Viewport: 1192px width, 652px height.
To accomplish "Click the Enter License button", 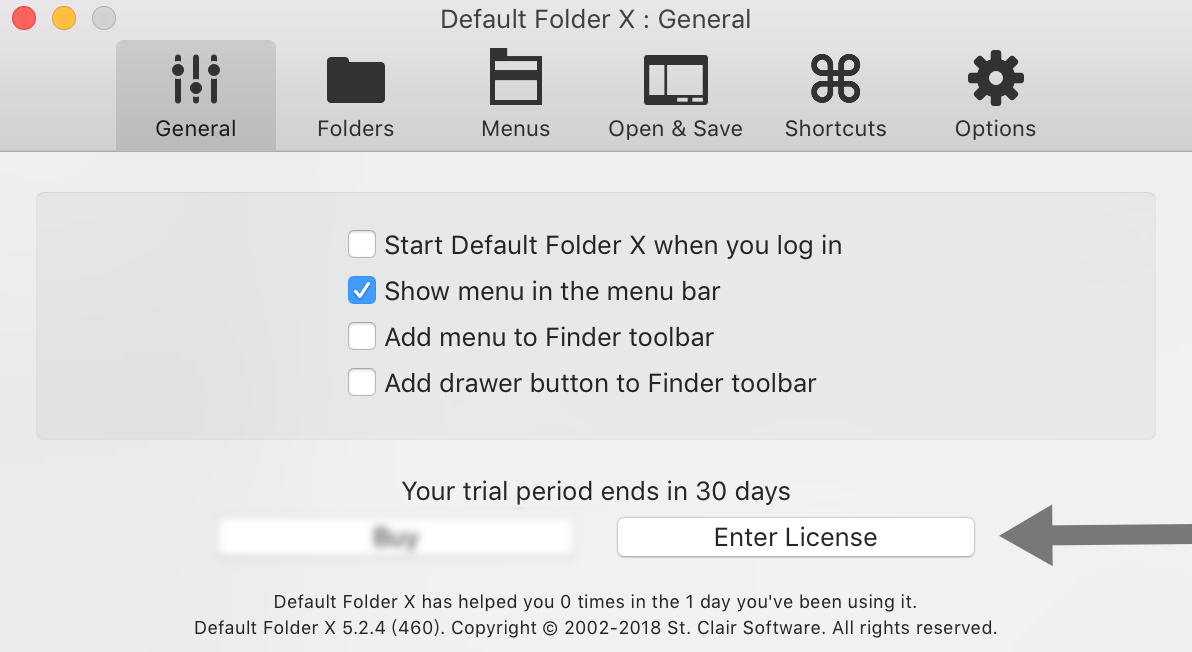I will (795, 537).
